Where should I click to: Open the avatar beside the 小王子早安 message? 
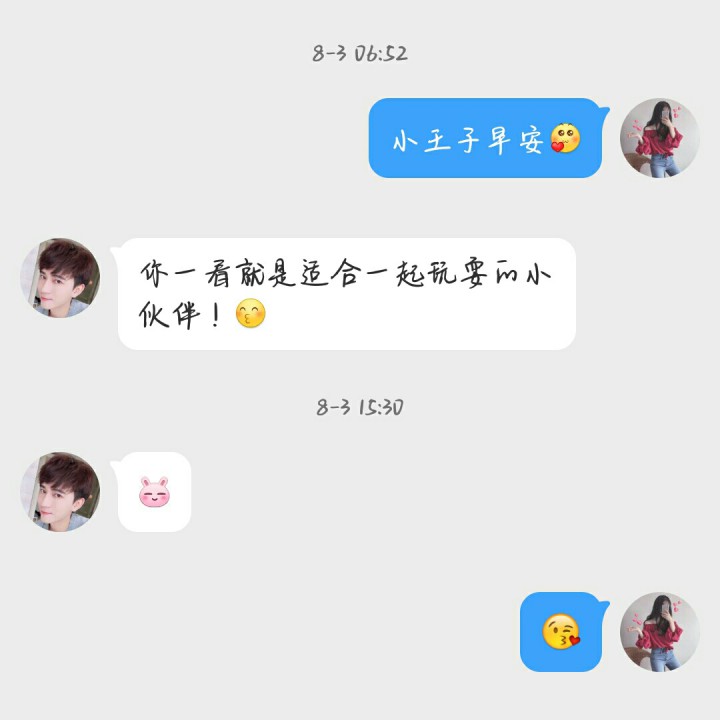(x=660, y=138)
